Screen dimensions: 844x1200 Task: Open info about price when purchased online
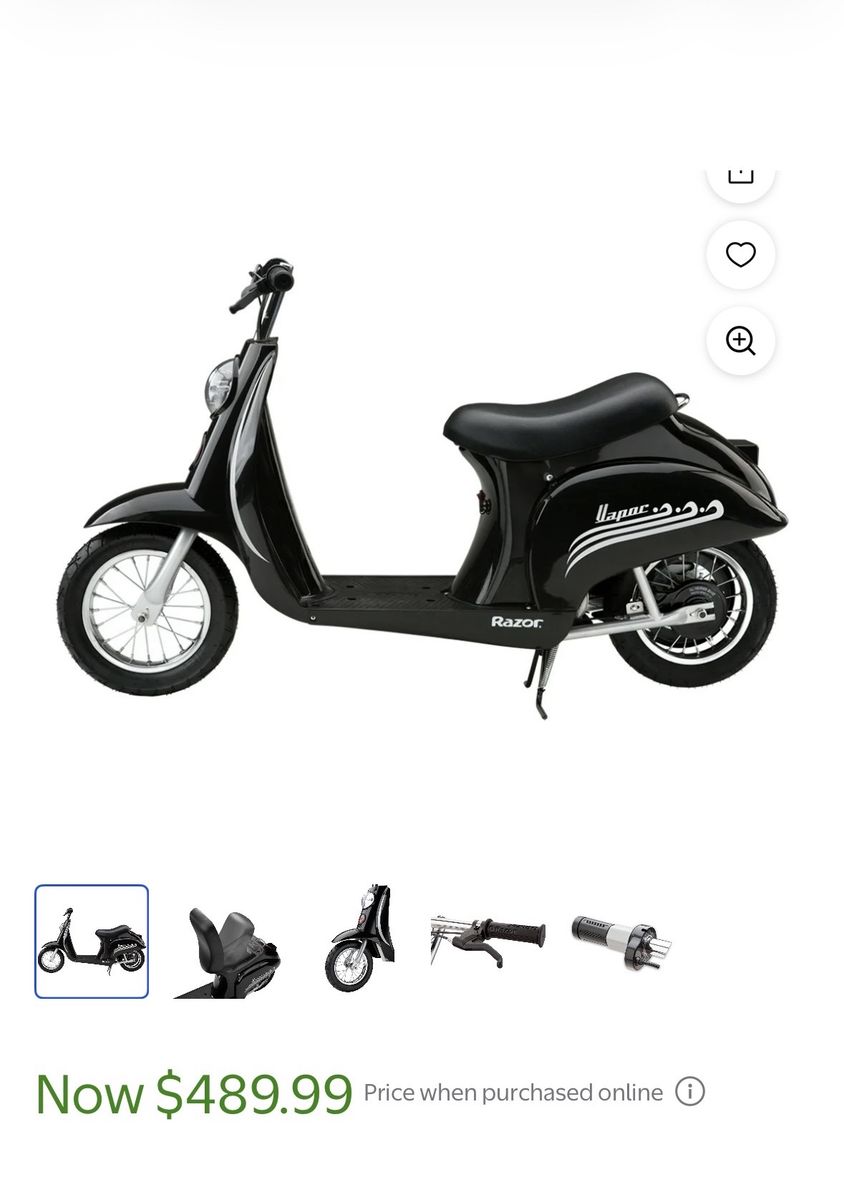(x=690, y=1091)
